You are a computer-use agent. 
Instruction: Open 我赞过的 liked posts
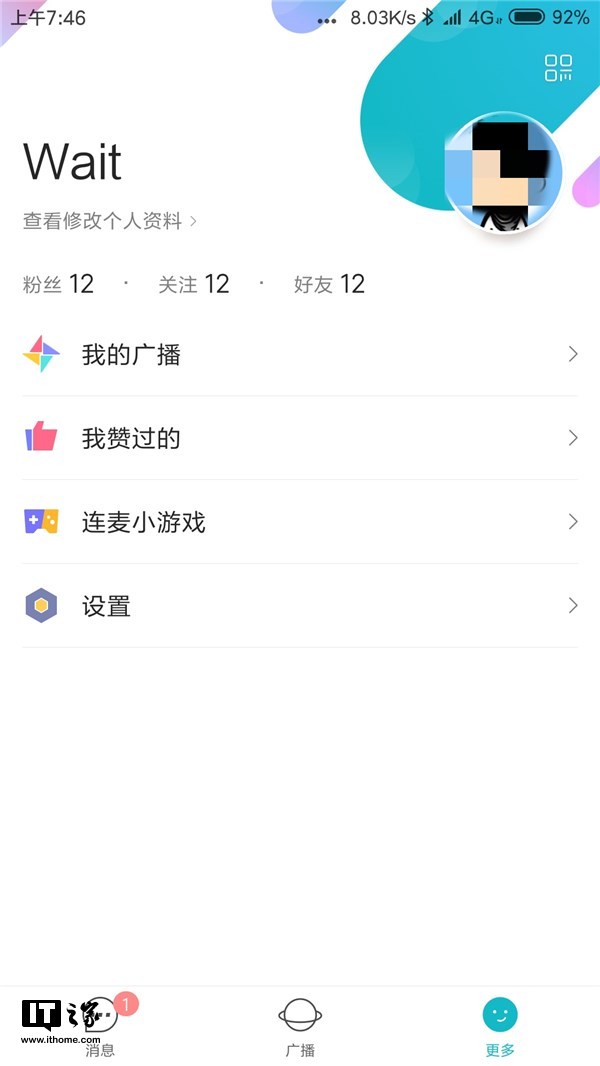tap(300, 438)
